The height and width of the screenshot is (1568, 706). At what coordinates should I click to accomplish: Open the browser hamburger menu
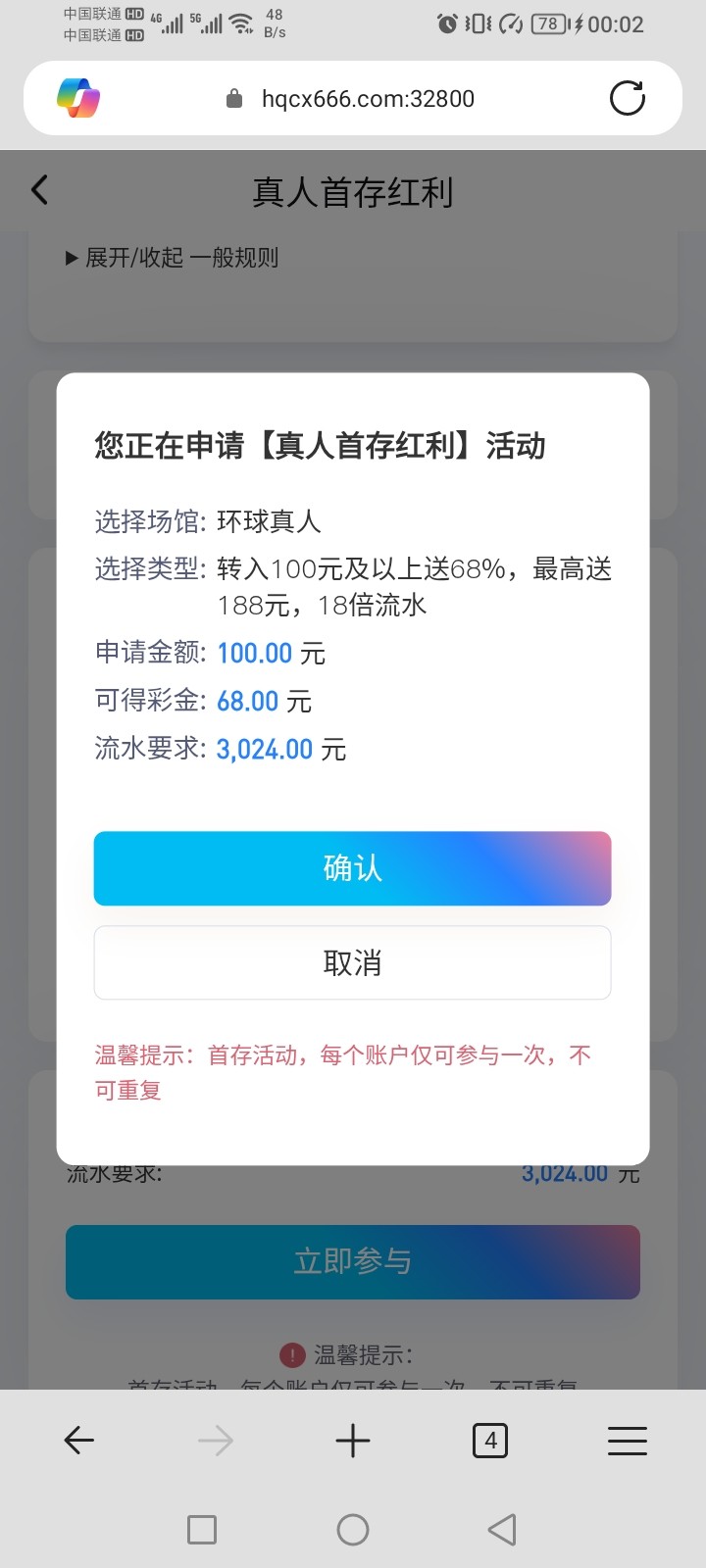point(627,1440)
